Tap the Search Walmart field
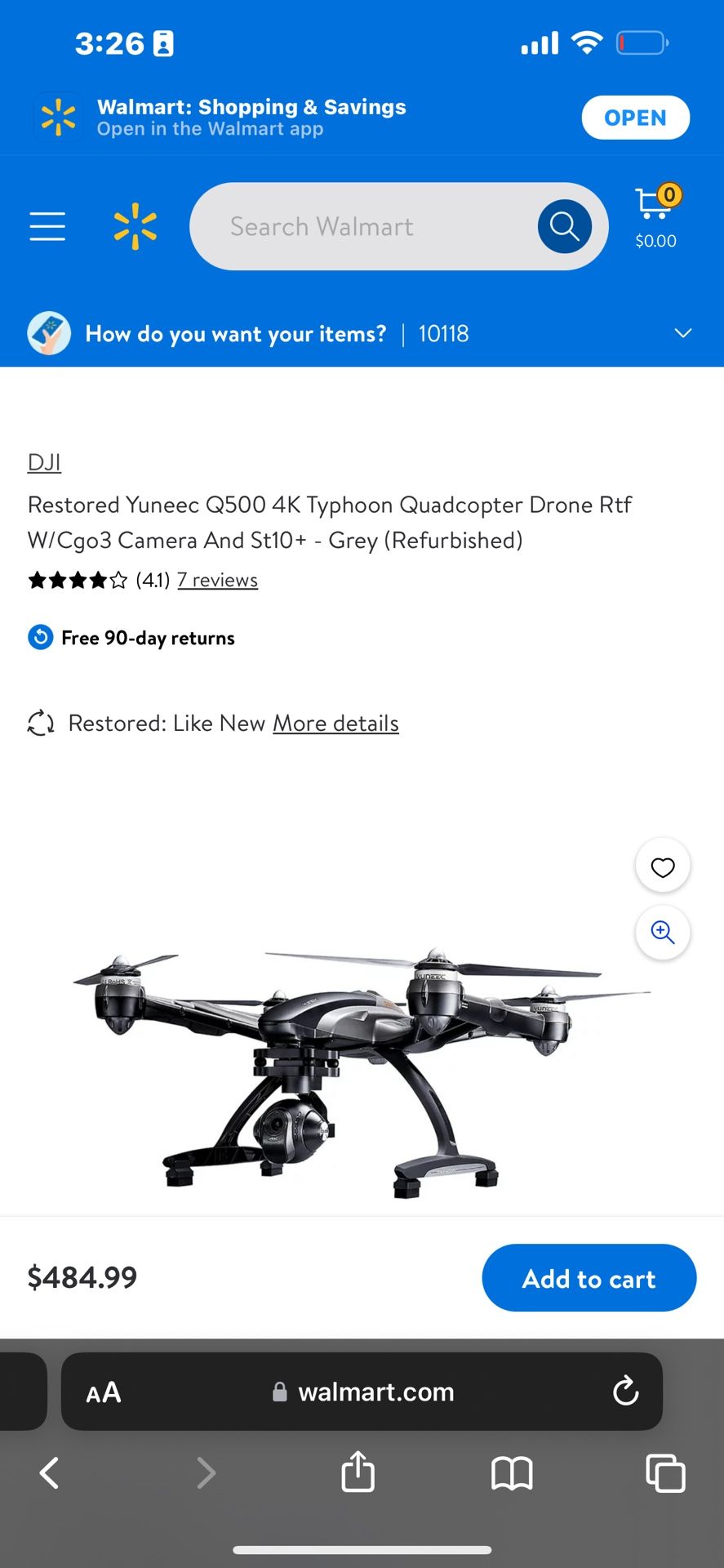724x1568 pixels. coord(359,226)
